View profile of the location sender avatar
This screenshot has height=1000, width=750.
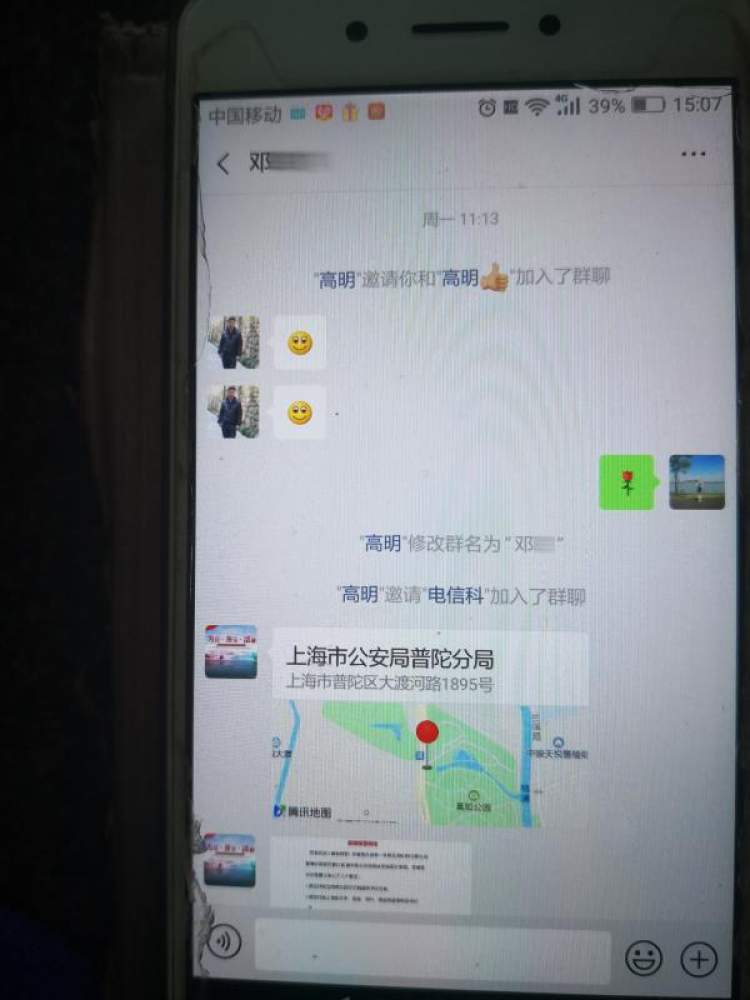(x=231, y=652)
